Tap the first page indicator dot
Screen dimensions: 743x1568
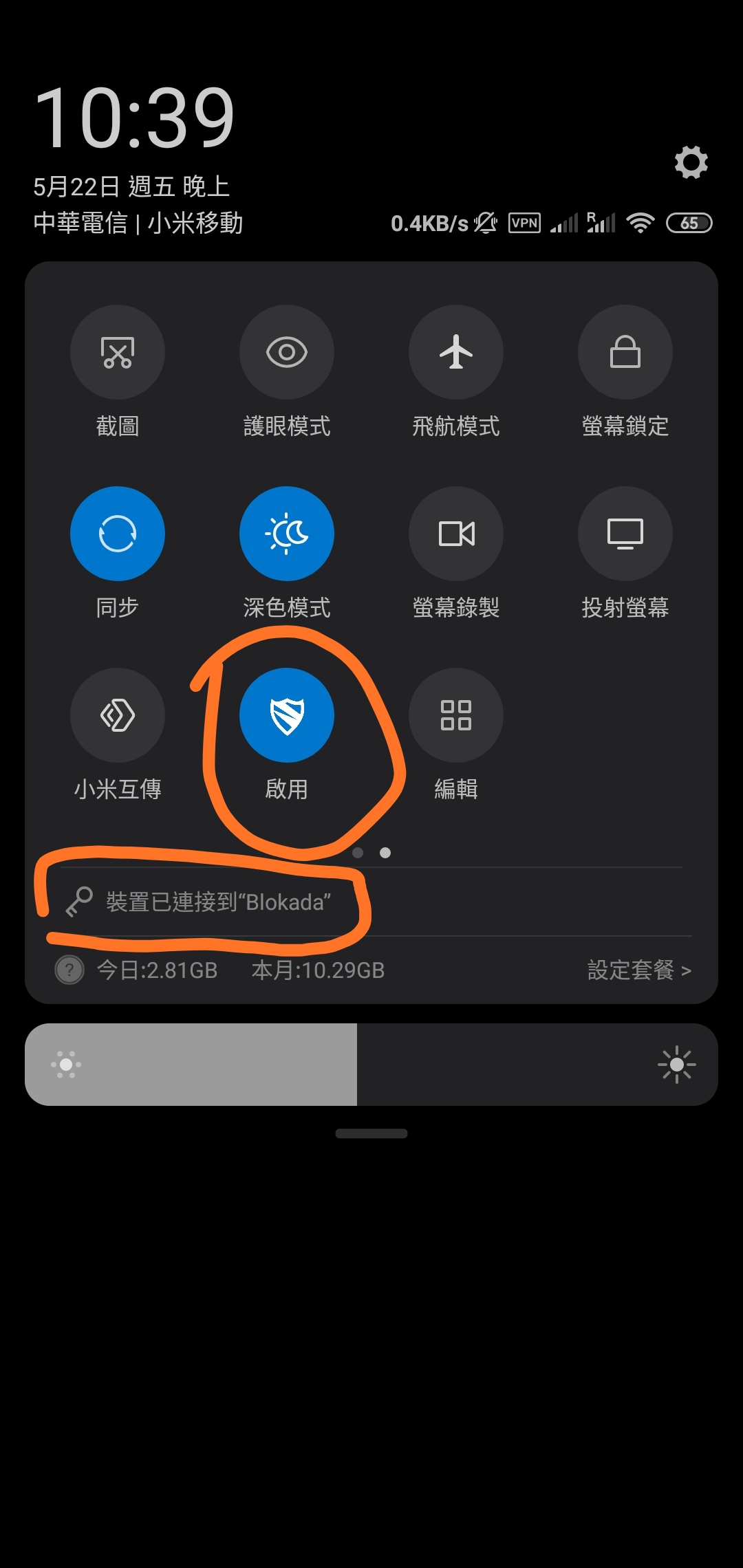pyautogui.click(x=358, y=853)
